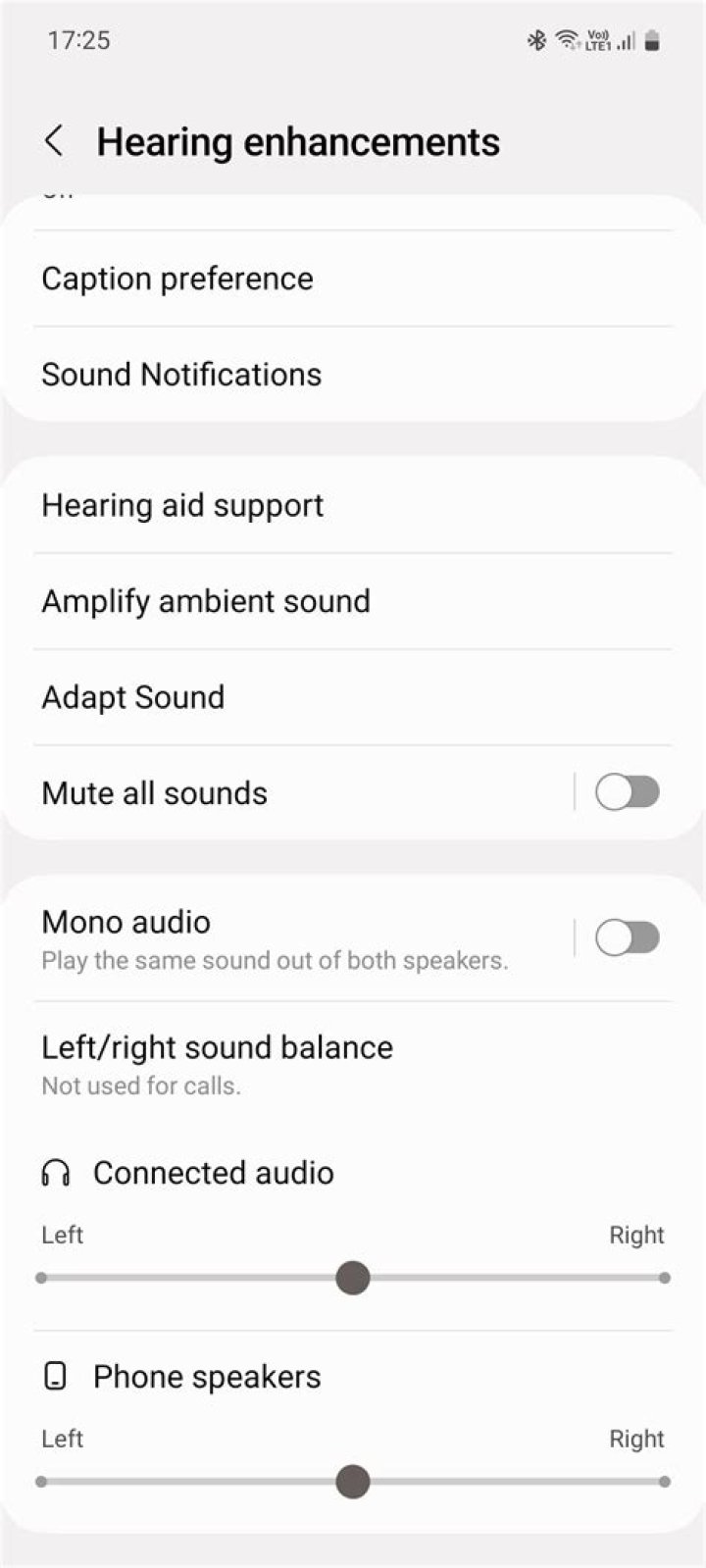This screenshot has height=1568, width=706.
Task: Enable the Mono audio switch
Action: [627, 937]
